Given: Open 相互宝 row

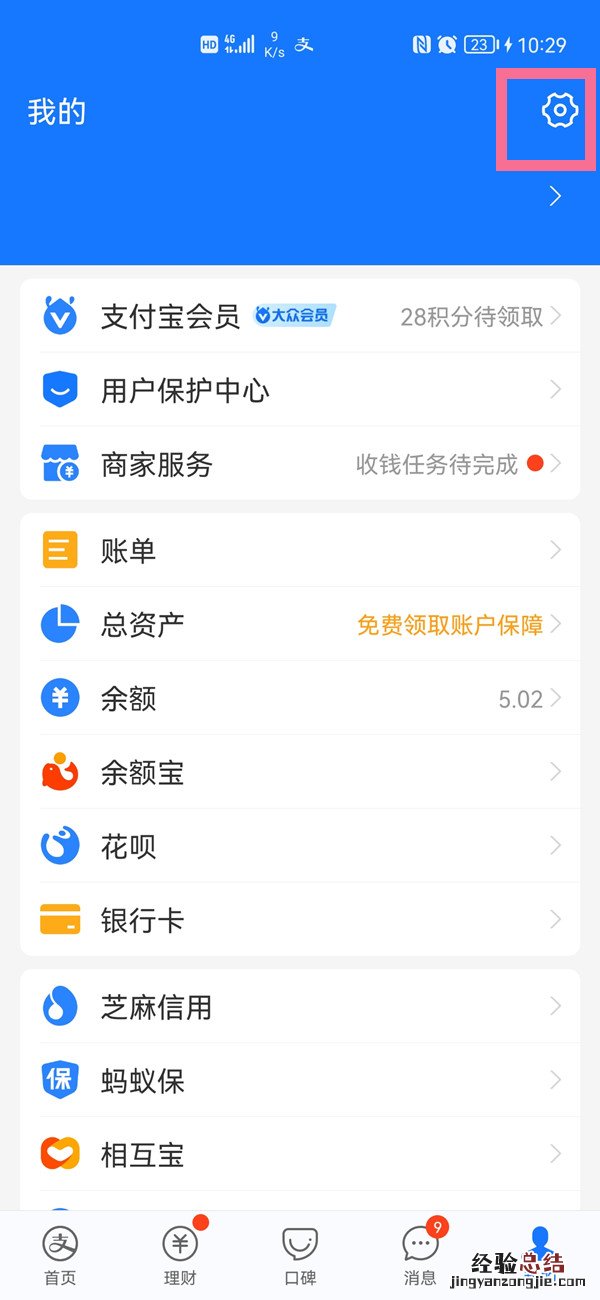Looking at the screenshot, I should (x=300, y=1154).
